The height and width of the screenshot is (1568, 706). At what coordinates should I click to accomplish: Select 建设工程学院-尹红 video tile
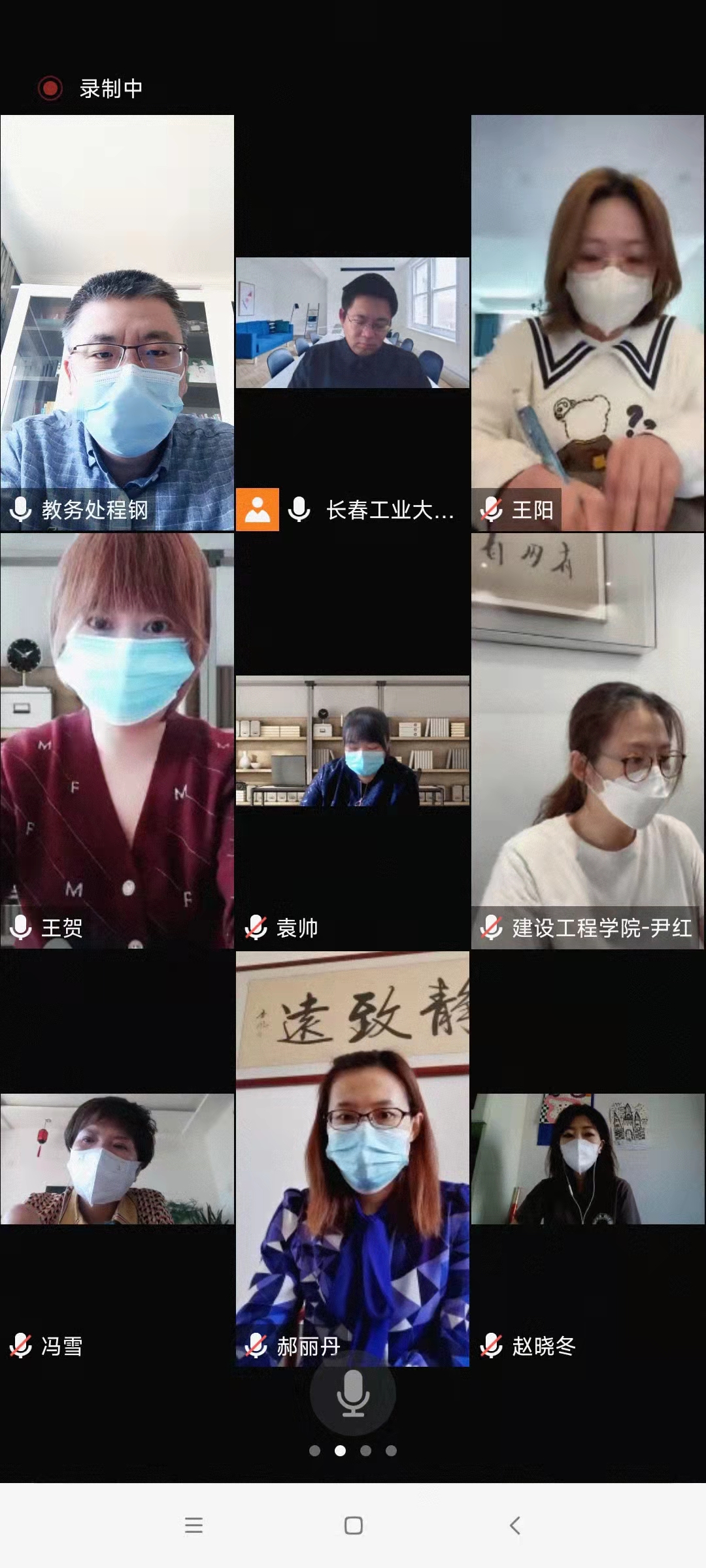point(588,740)
